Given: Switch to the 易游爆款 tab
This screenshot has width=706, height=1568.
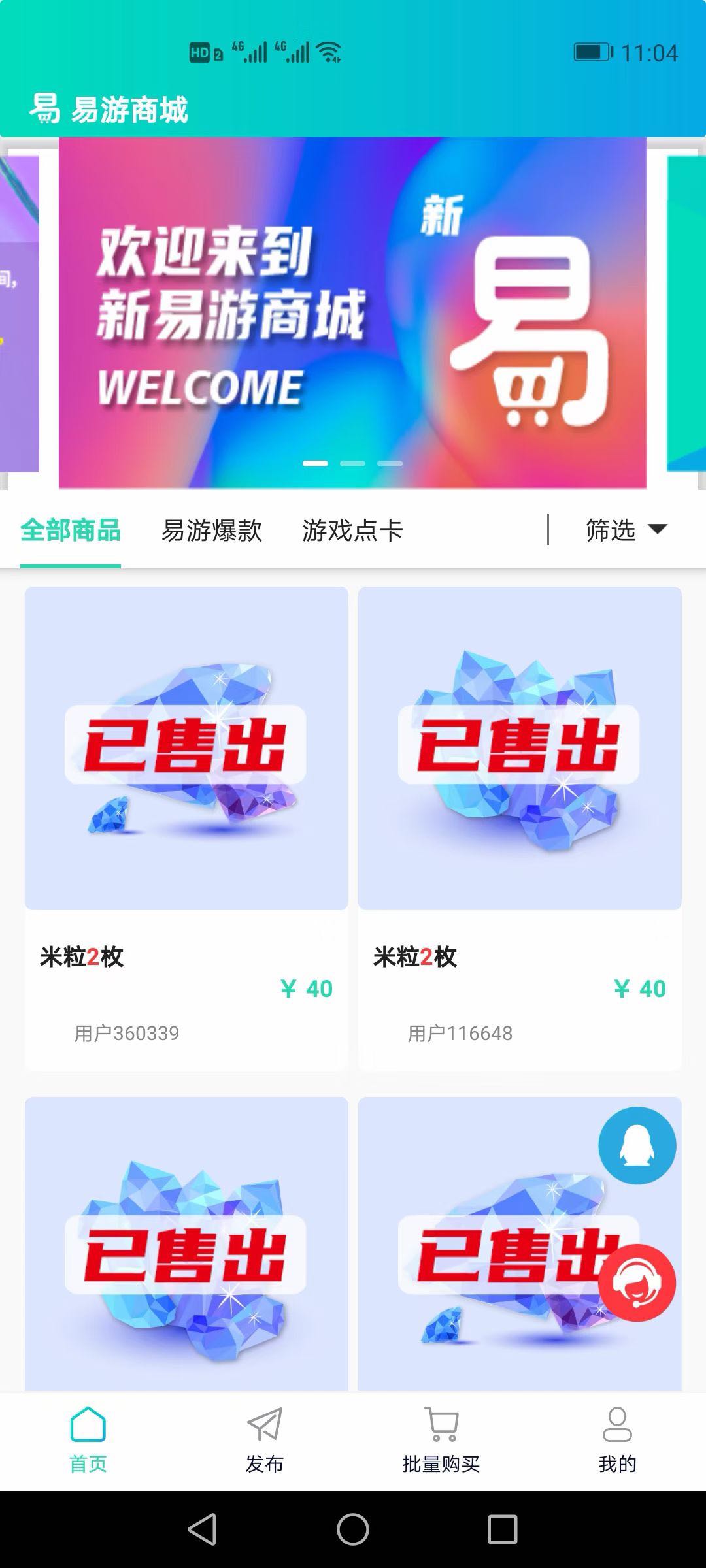Looking at the screenshot, I should tap(212, 531).
